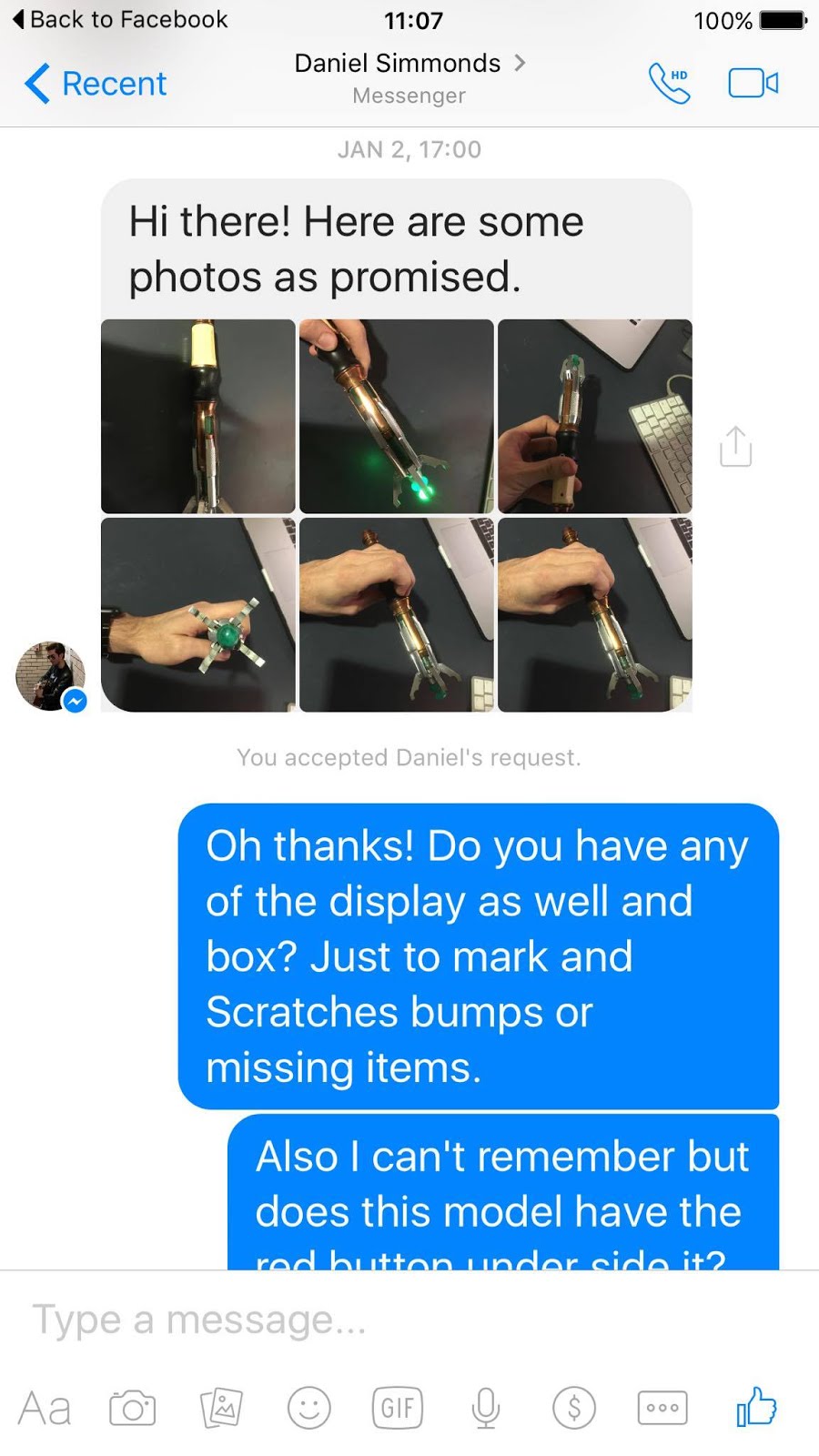Viewport: 819px width, 1456px height.
Task: Go back to Recent conversations
Action: coord(96,84)
